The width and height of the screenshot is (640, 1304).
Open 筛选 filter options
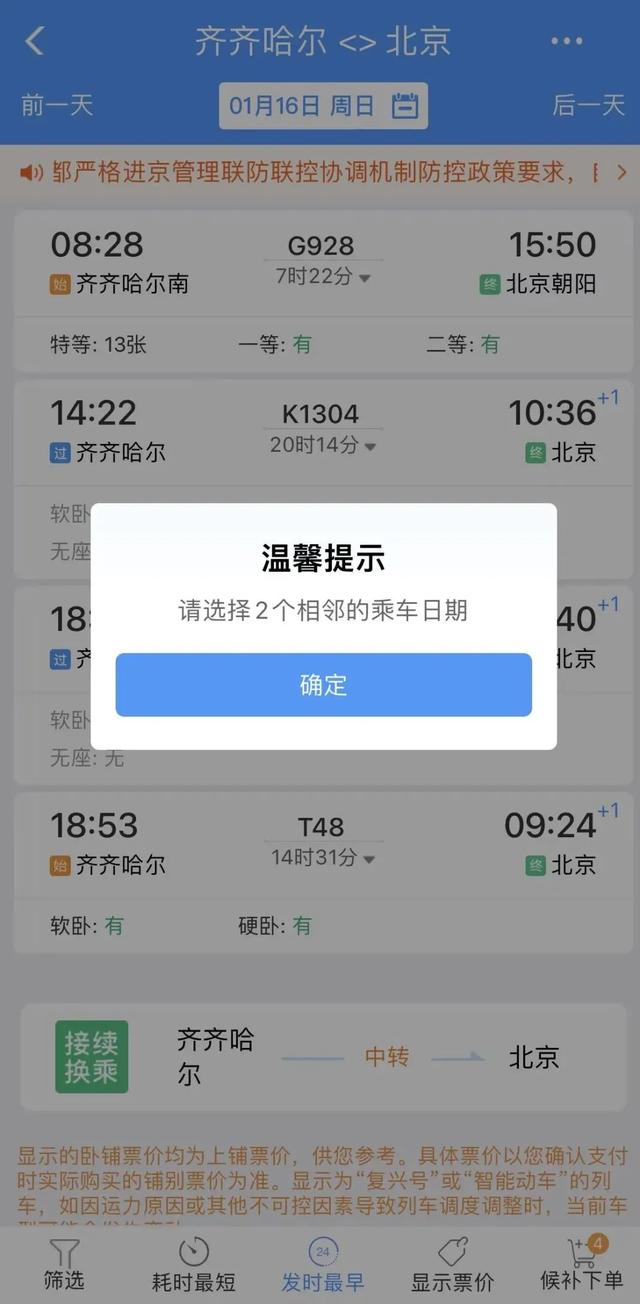(x=64, y=1265)
